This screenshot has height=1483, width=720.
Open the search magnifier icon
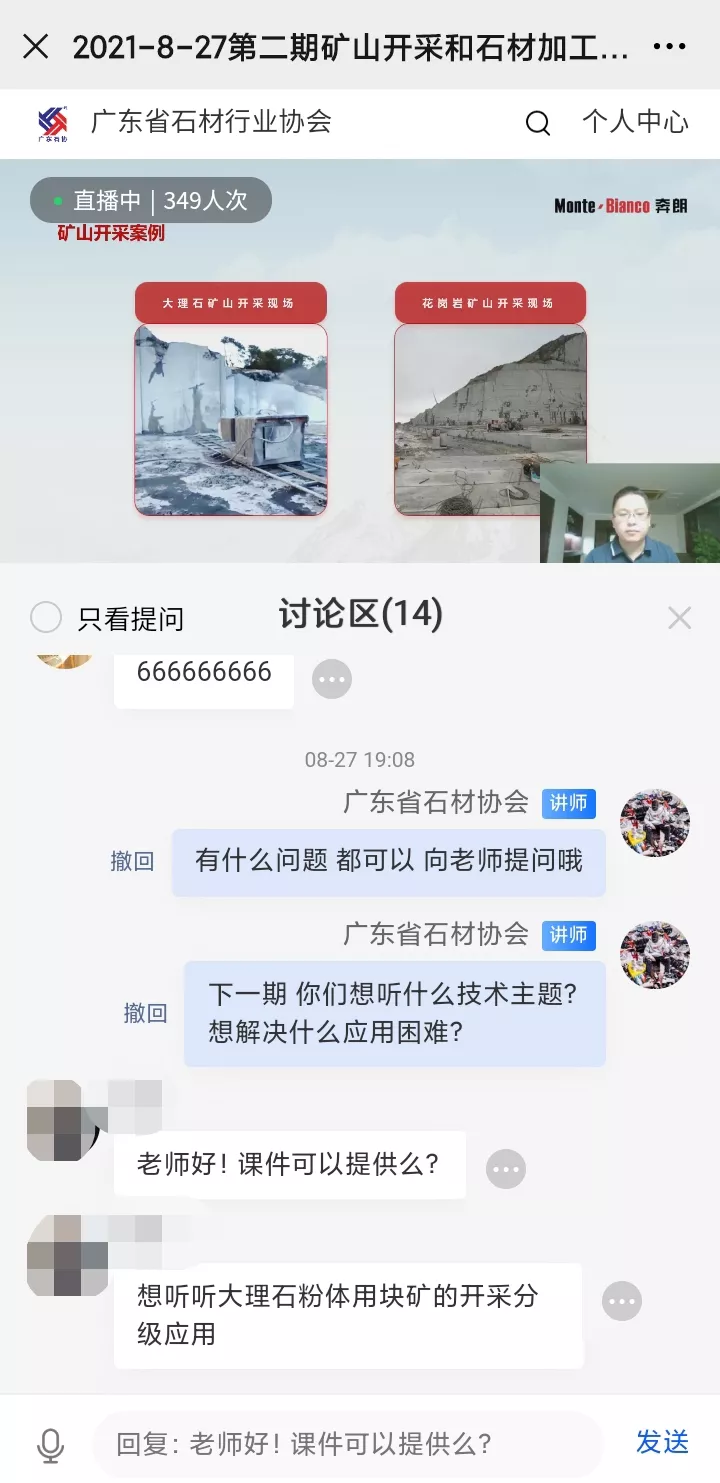coord(538,123)
